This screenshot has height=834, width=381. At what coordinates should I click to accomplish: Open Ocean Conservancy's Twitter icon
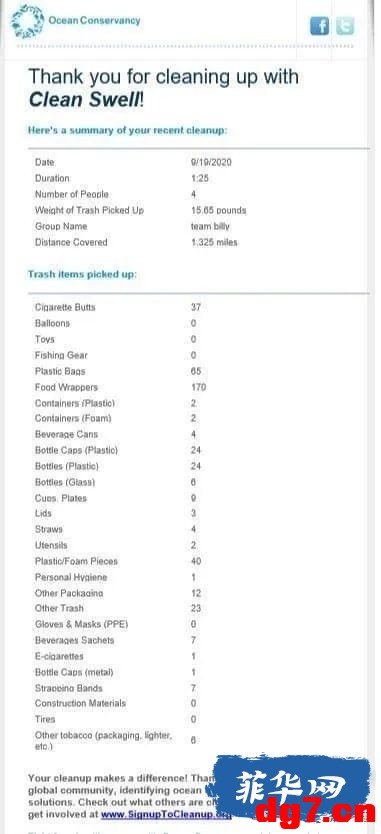point(345,26)
